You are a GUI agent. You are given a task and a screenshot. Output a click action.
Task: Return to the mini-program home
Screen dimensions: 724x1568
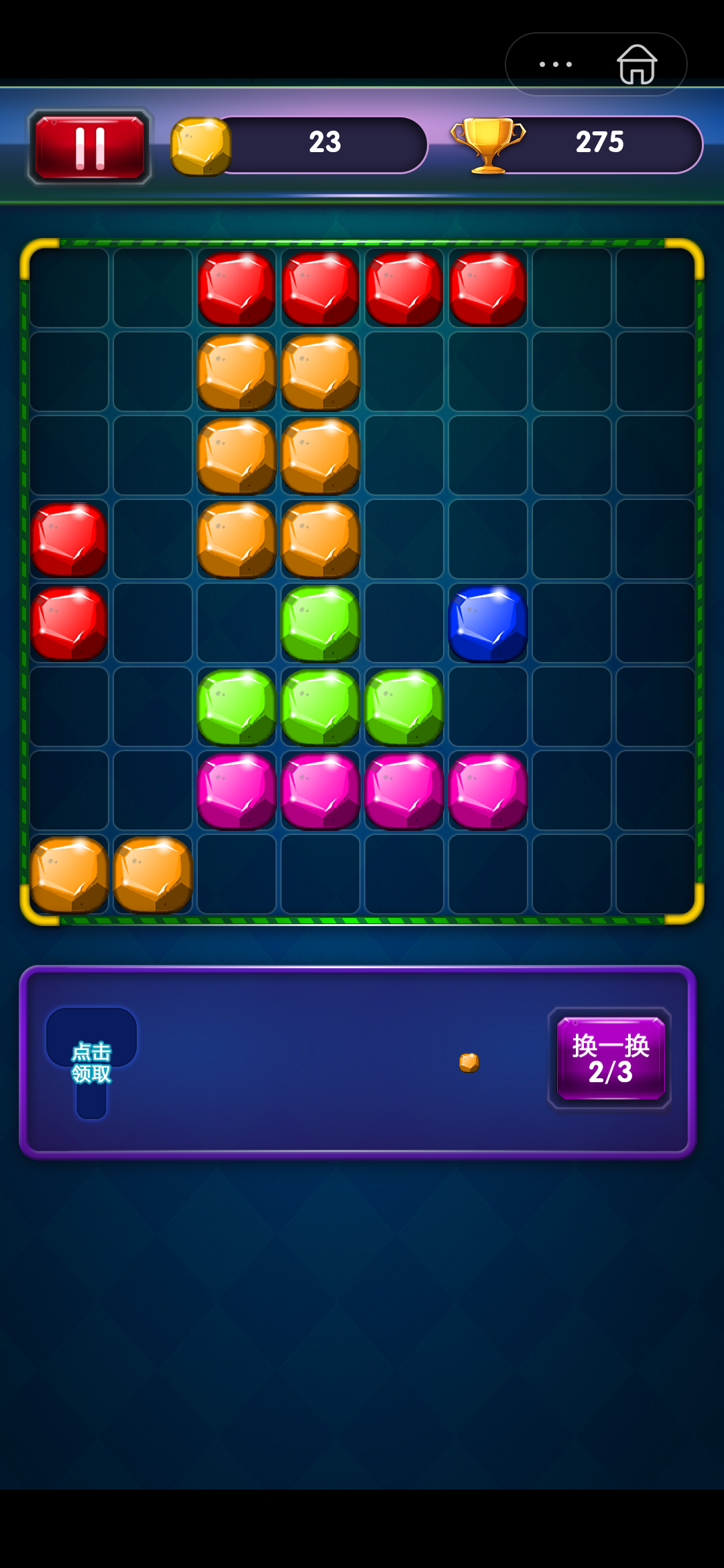pos(636,64)
